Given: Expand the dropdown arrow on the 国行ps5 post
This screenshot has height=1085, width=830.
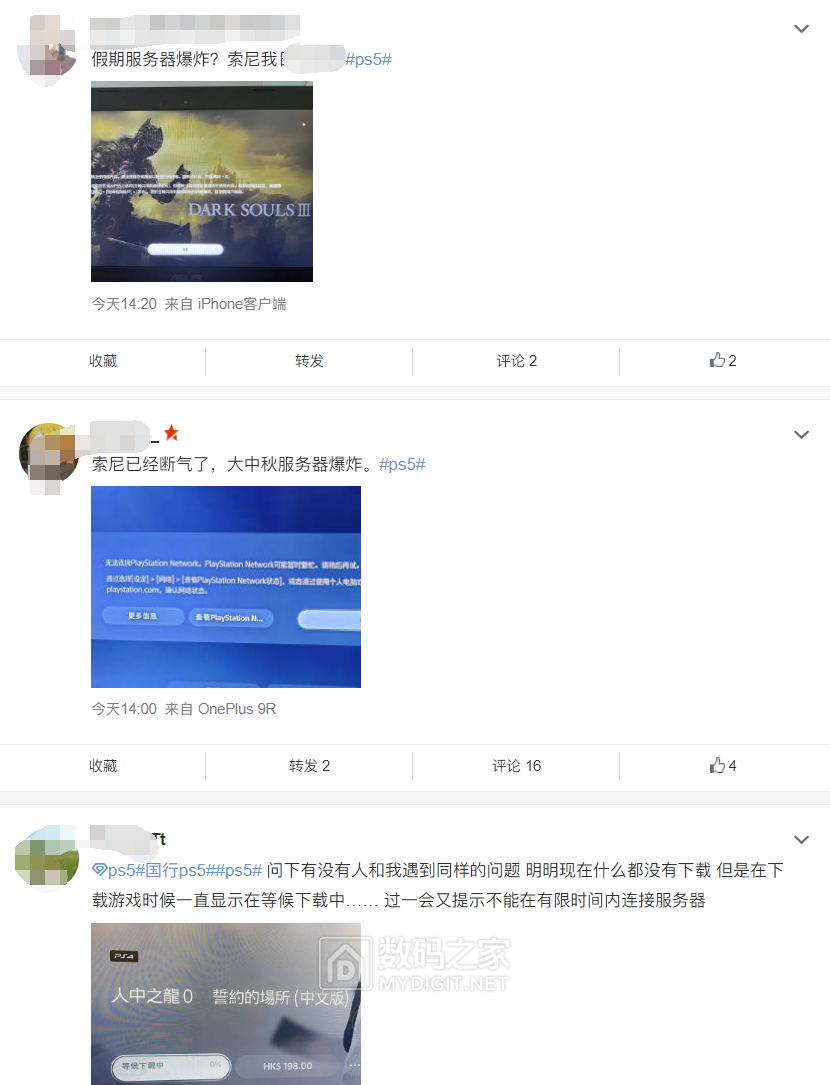Looking at the screenshot, I should pos(801,840).
